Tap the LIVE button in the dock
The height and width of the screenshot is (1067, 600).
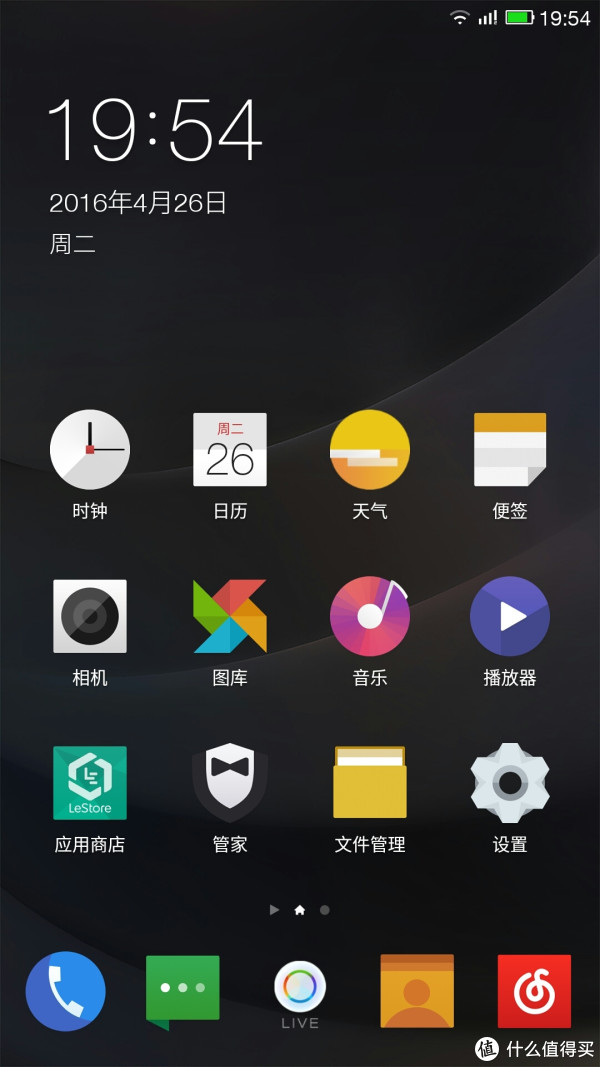tap(300, 990)
